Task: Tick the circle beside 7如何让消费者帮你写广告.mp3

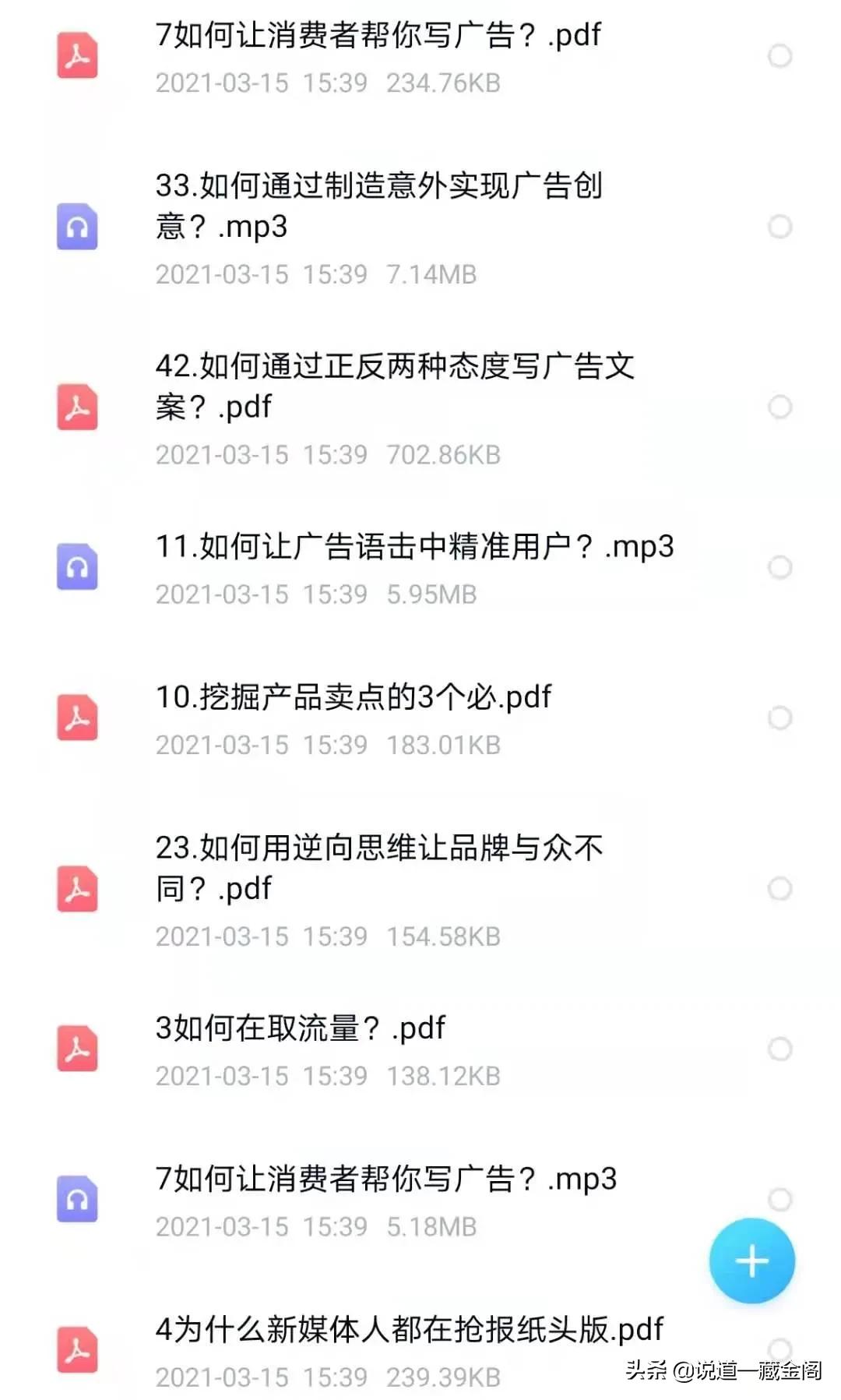Action: click(x=779, y=1199)
